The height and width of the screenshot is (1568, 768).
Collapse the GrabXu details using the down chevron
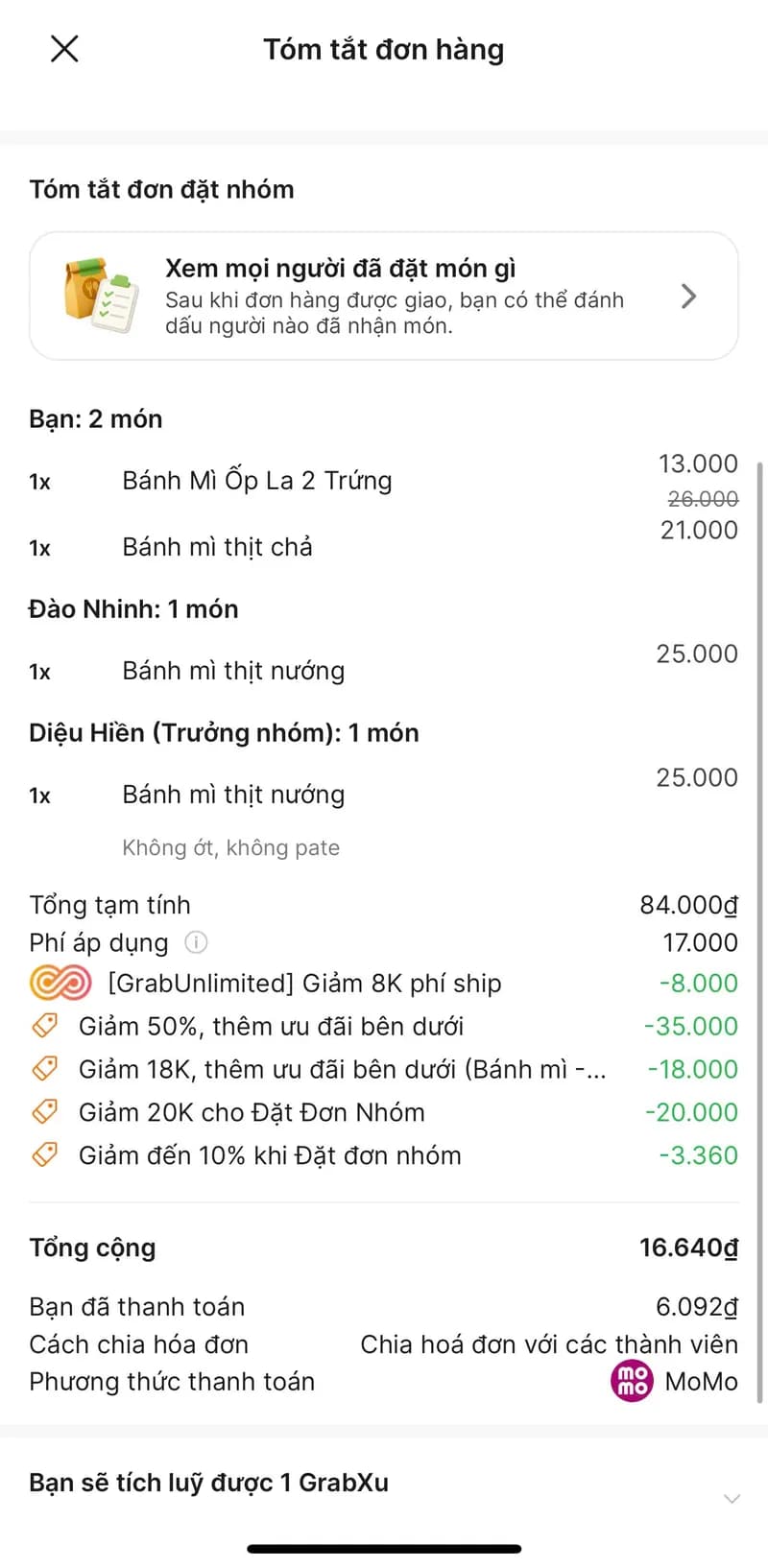coord(730,1497)
